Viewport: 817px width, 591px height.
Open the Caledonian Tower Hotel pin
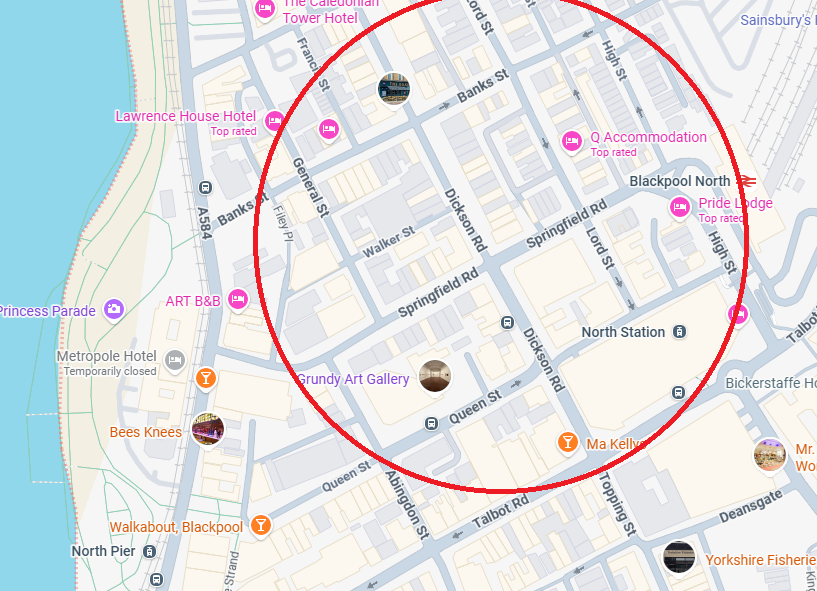[265, 9]
